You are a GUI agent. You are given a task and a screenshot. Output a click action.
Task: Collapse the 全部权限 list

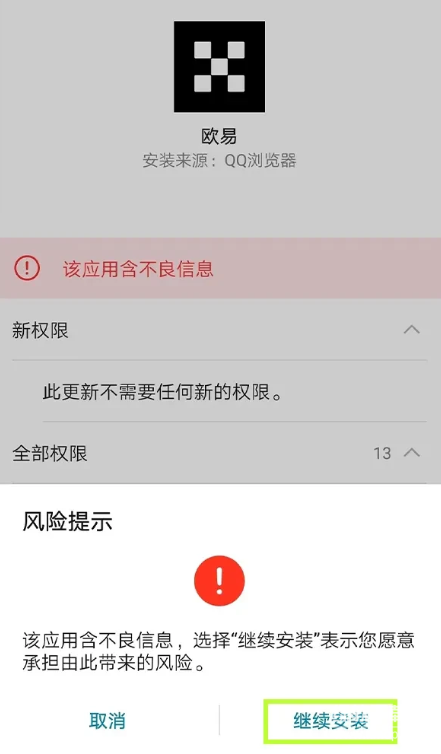tap(412, 453)
